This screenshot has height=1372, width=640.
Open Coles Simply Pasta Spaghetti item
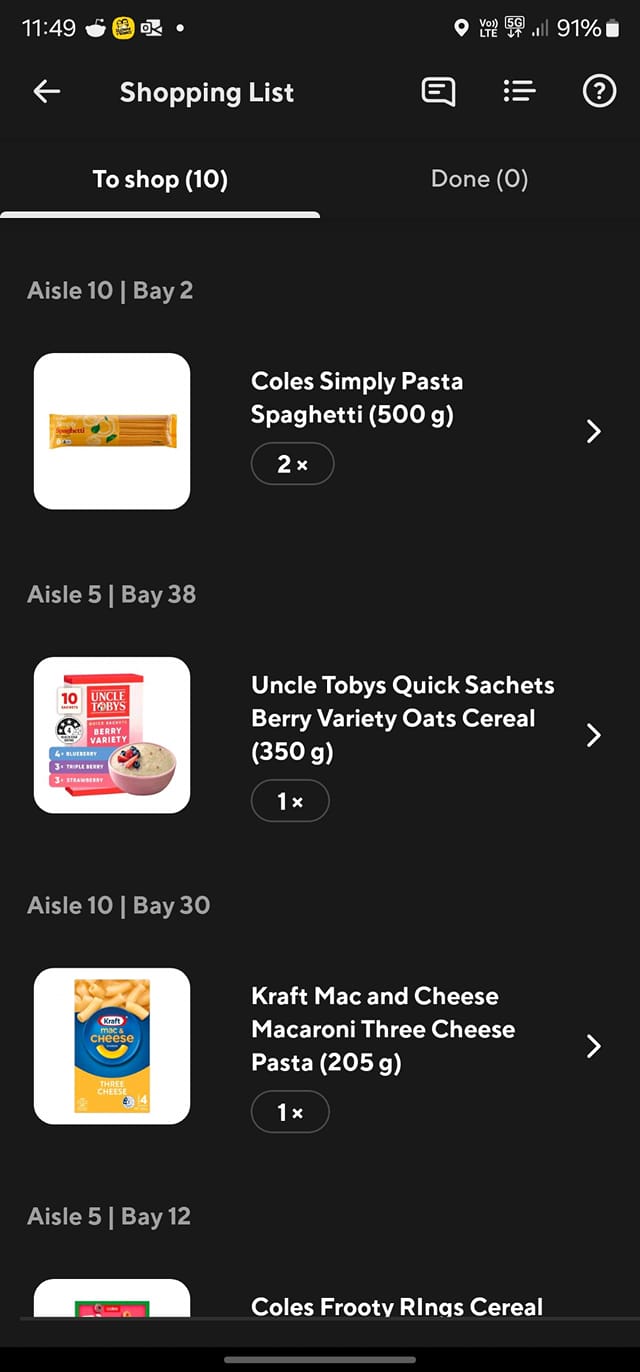tap(320, 431)
